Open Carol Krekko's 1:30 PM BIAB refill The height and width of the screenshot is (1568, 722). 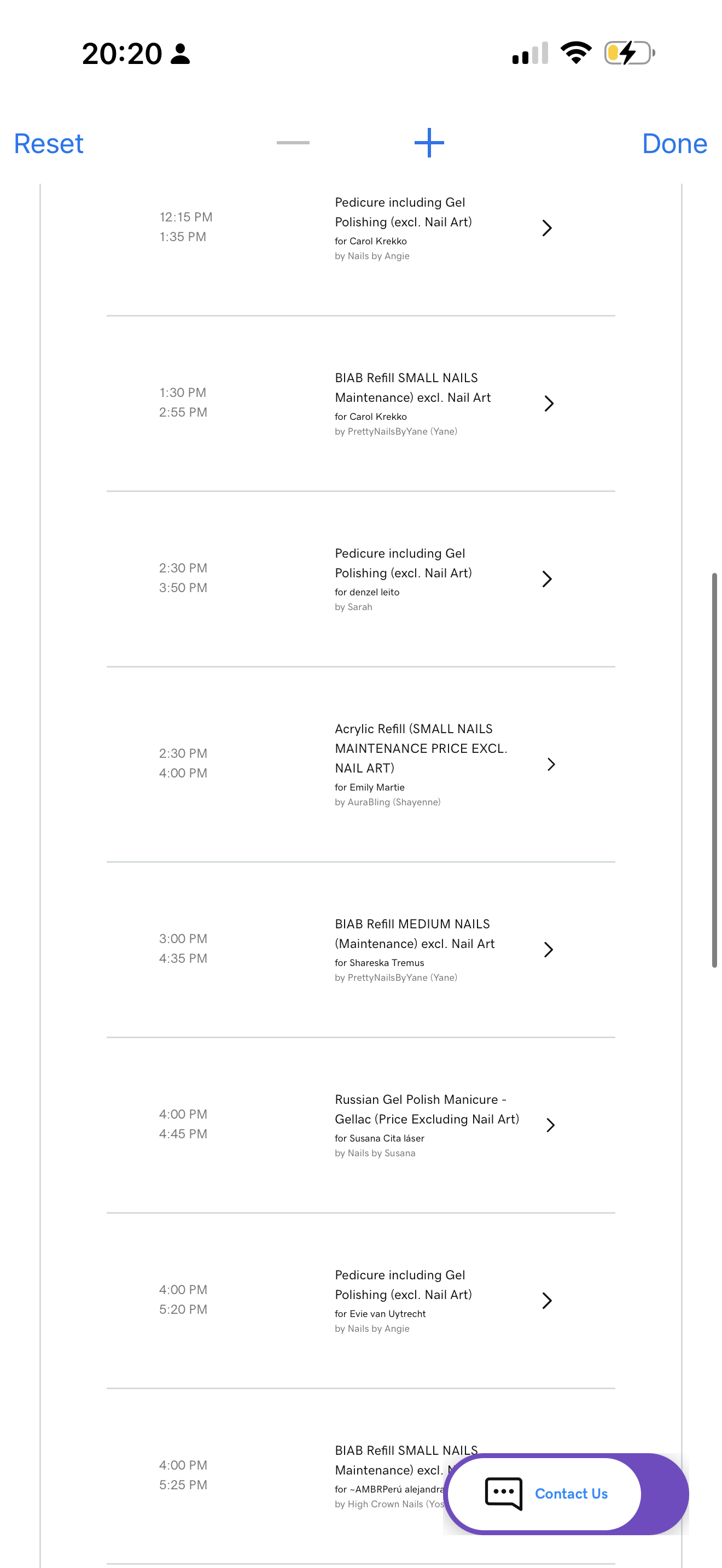pos(360,403)
